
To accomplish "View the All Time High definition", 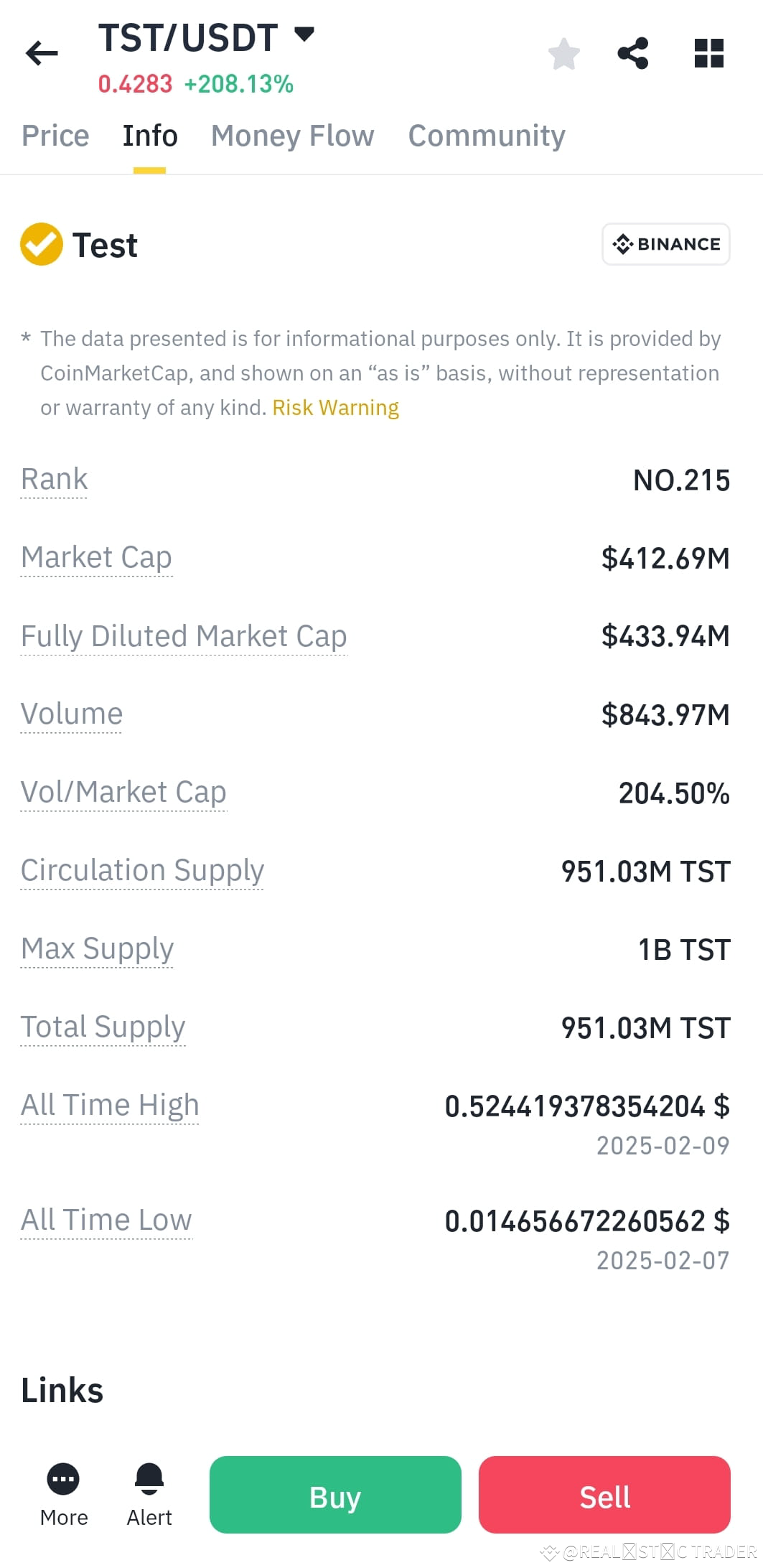I will pos(110,1105).
